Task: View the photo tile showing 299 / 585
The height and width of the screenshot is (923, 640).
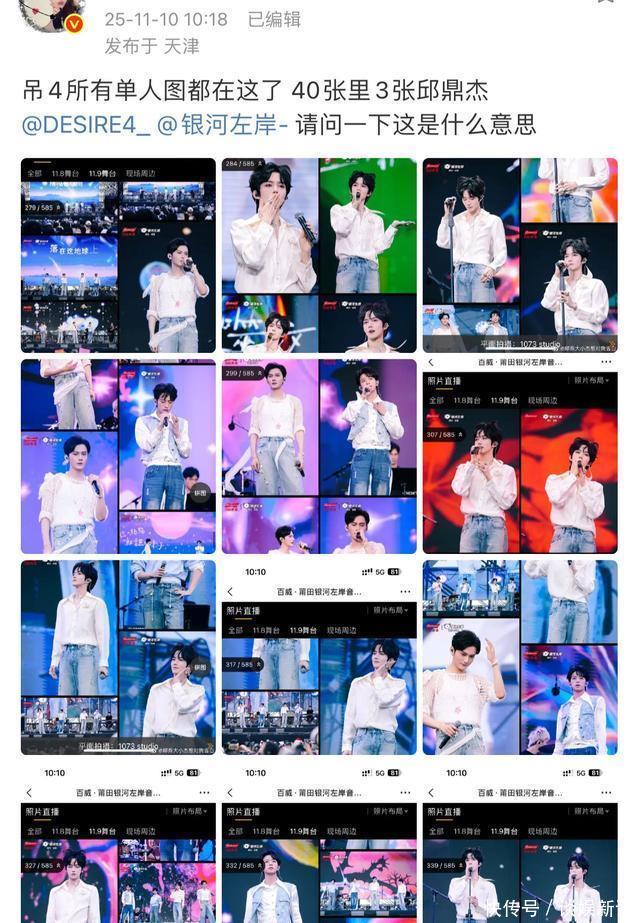Action: (x=319, y=457)
